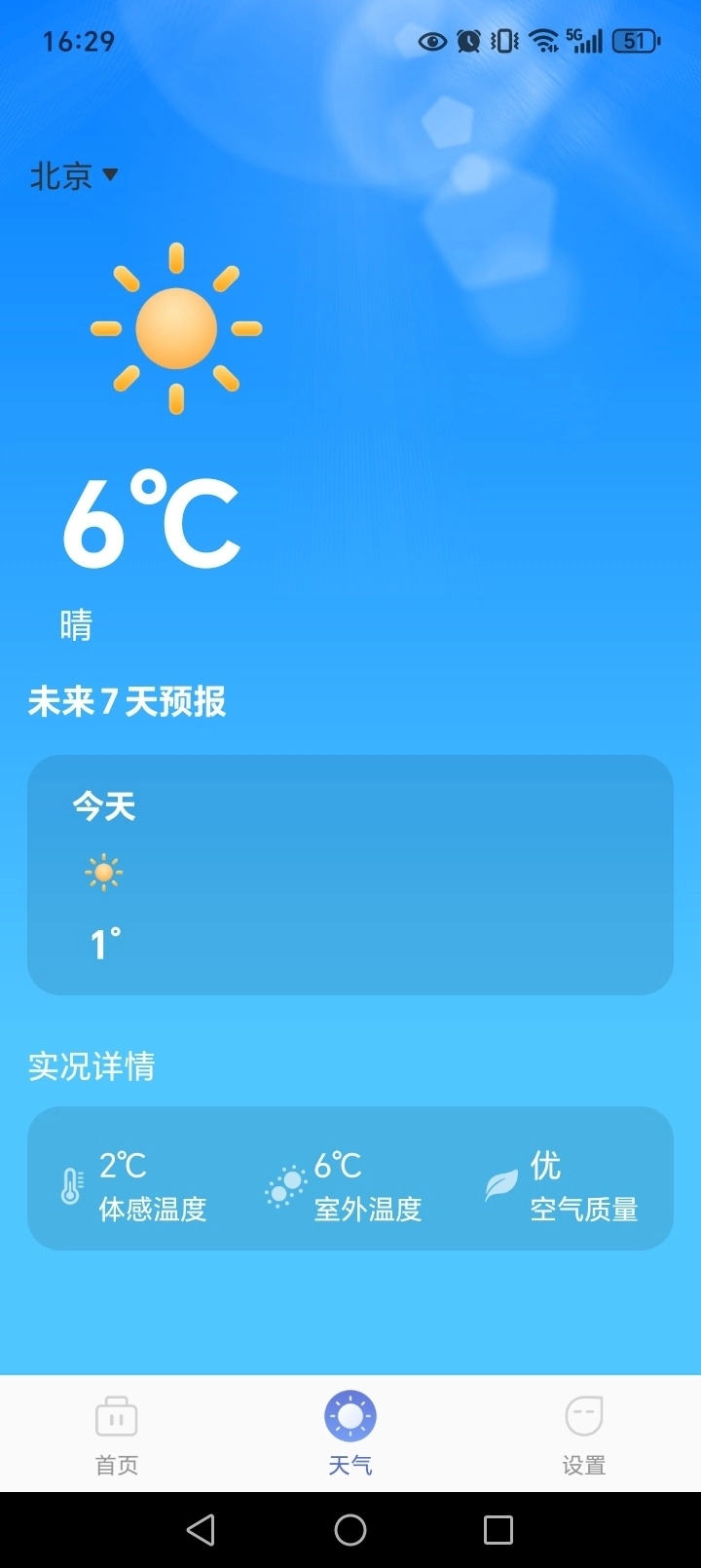Select the sun weather icon for today

[x=102, y=873]
